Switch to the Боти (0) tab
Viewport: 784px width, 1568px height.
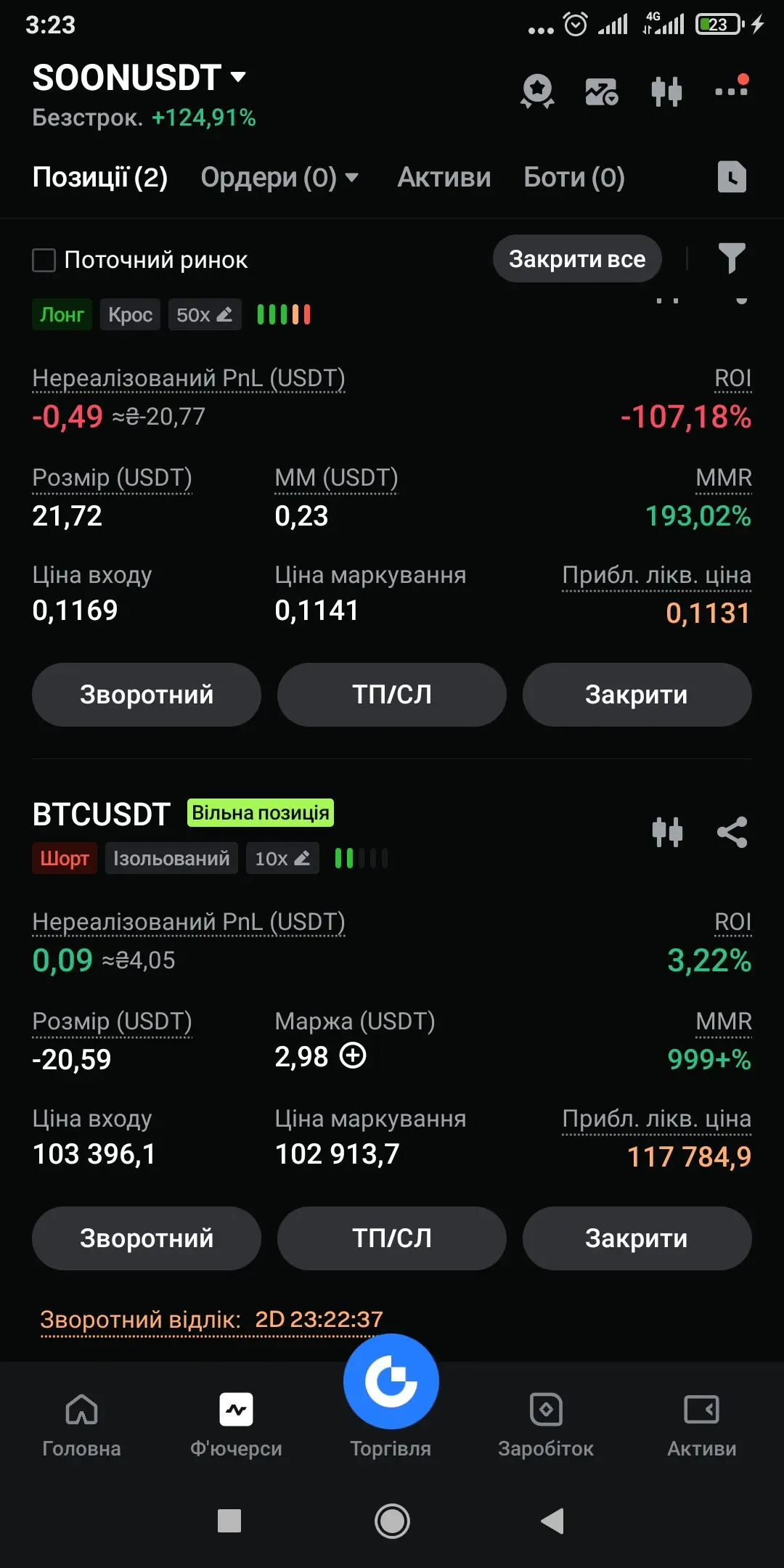tap(573, 177)
